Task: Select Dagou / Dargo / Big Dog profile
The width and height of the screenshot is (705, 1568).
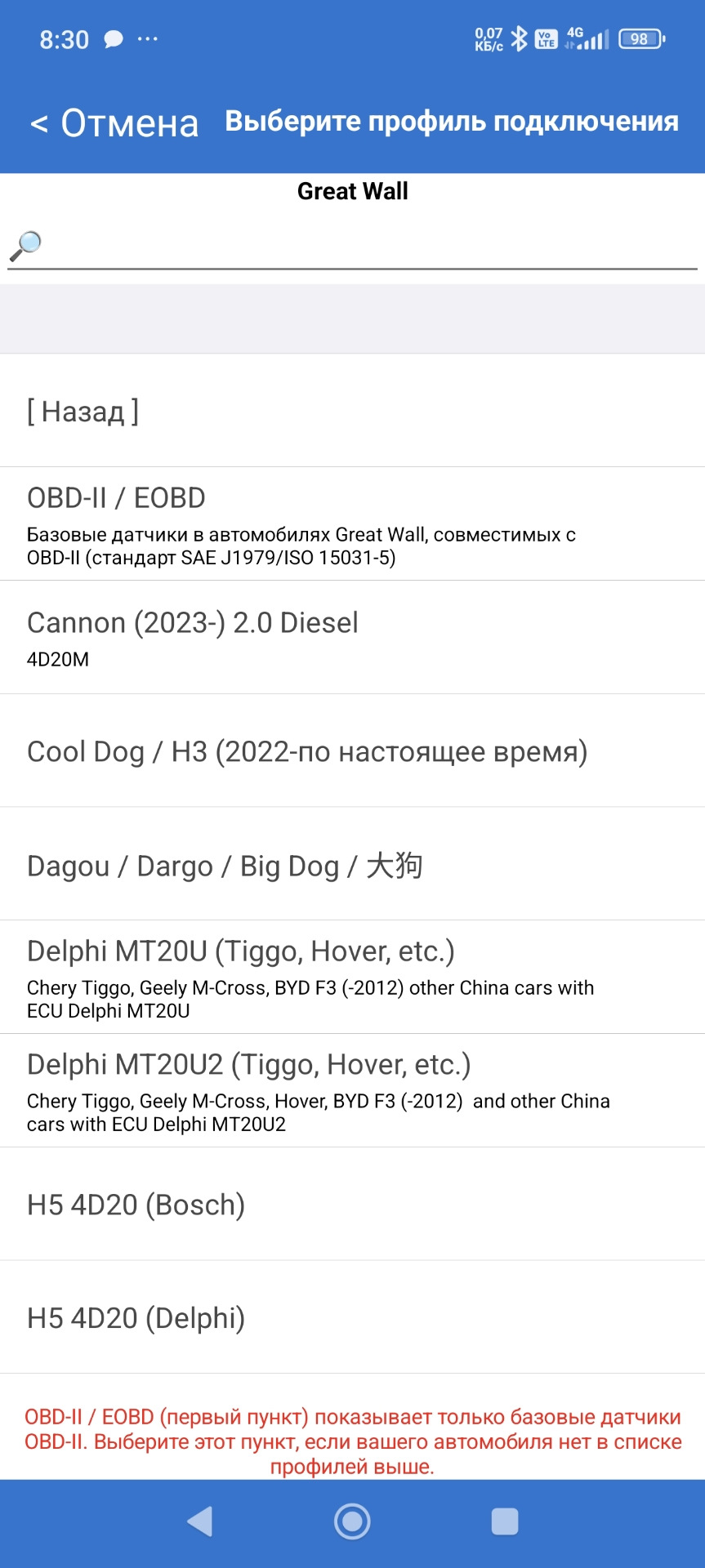Action: point(351,864)
